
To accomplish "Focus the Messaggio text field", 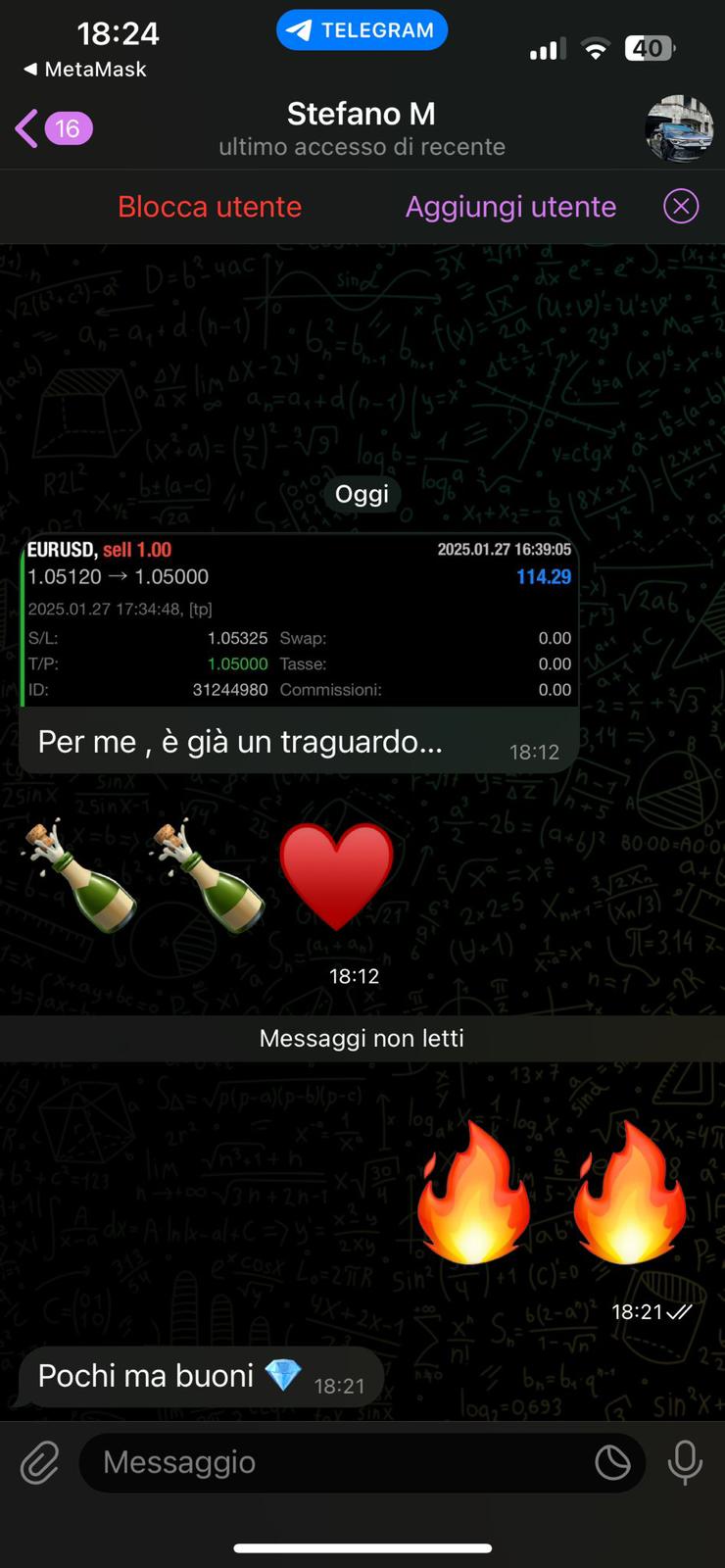I will 338,1463.
